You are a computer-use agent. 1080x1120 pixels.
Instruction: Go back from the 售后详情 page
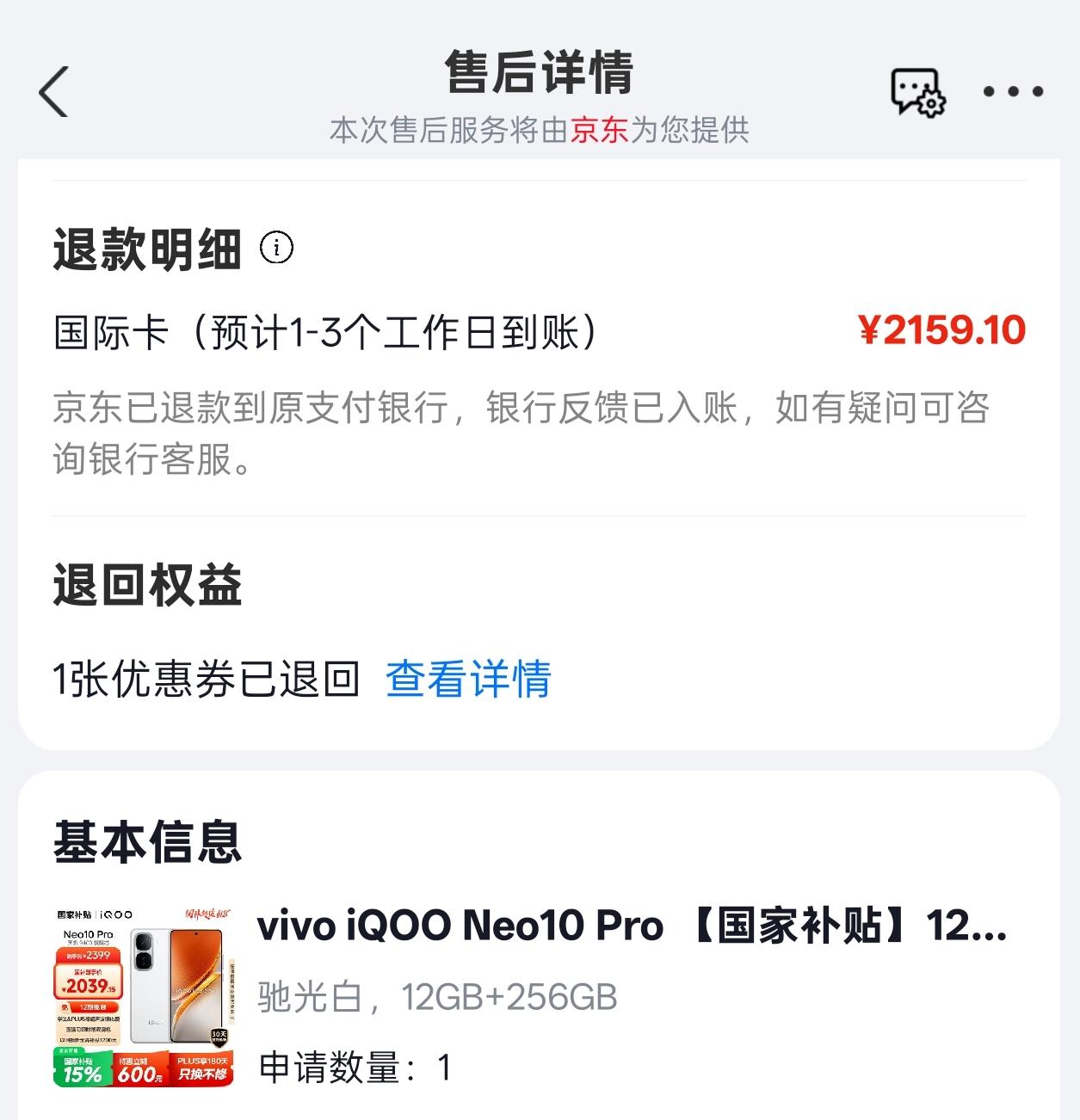[x=53, y=92]
